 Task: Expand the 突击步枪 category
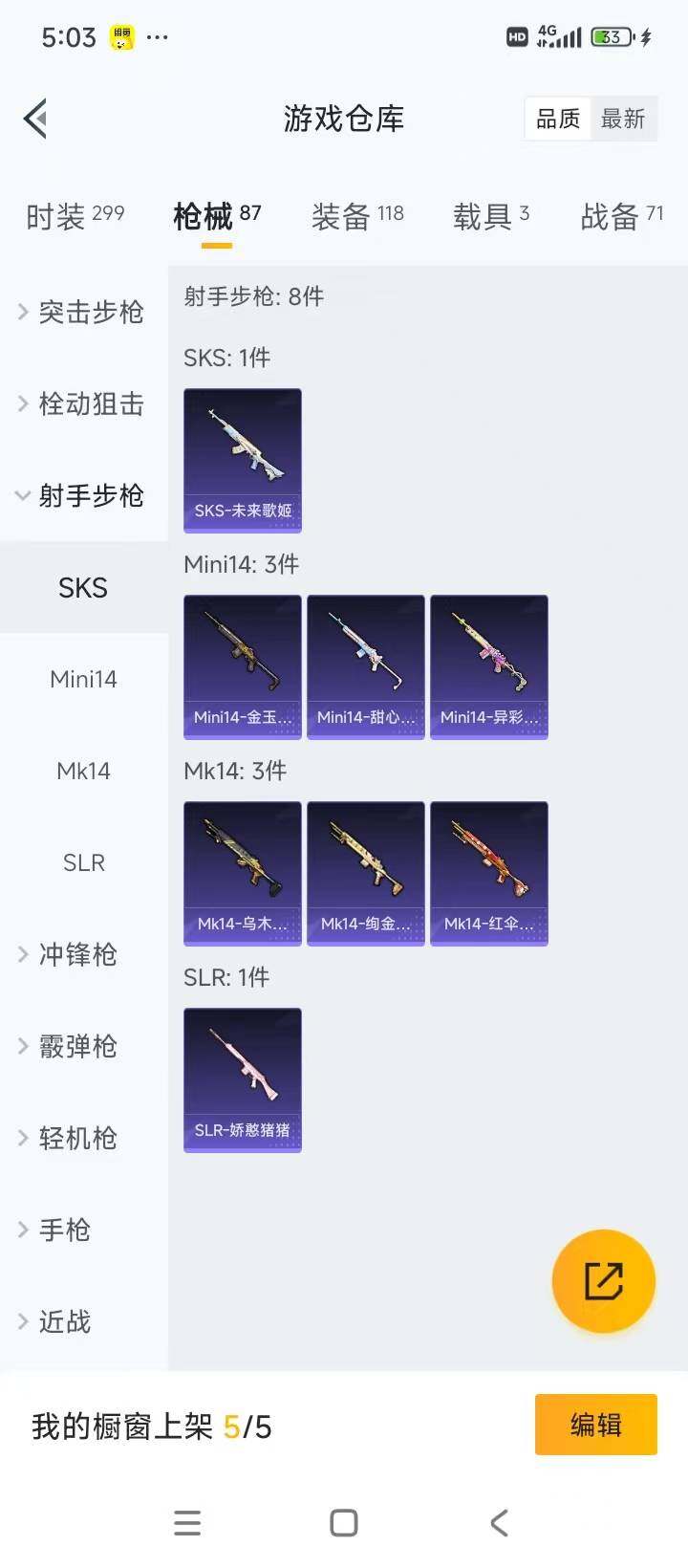tap(82, 312)
